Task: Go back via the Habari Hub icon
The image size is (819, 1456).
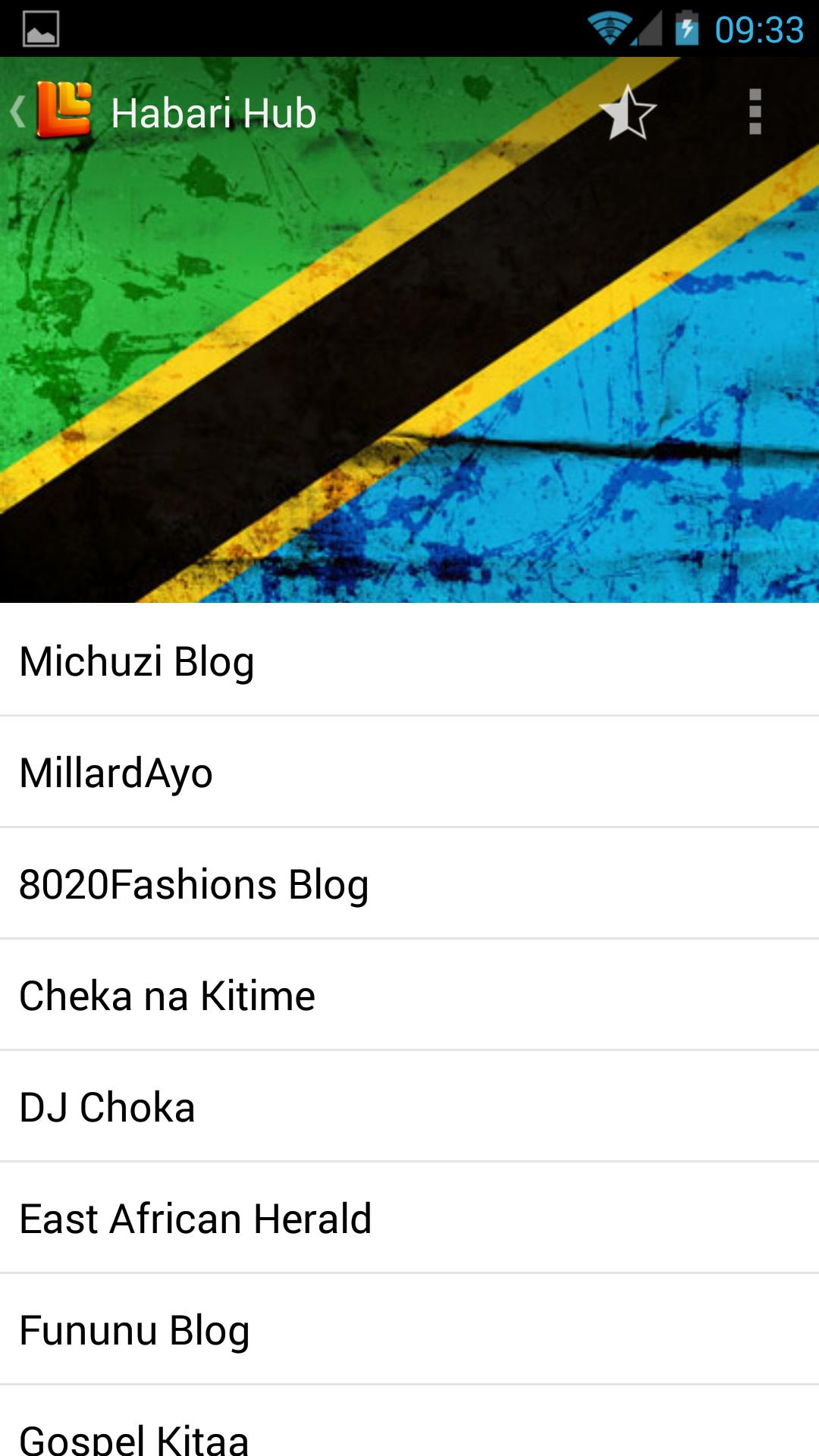Action: (x=53, y=111)
